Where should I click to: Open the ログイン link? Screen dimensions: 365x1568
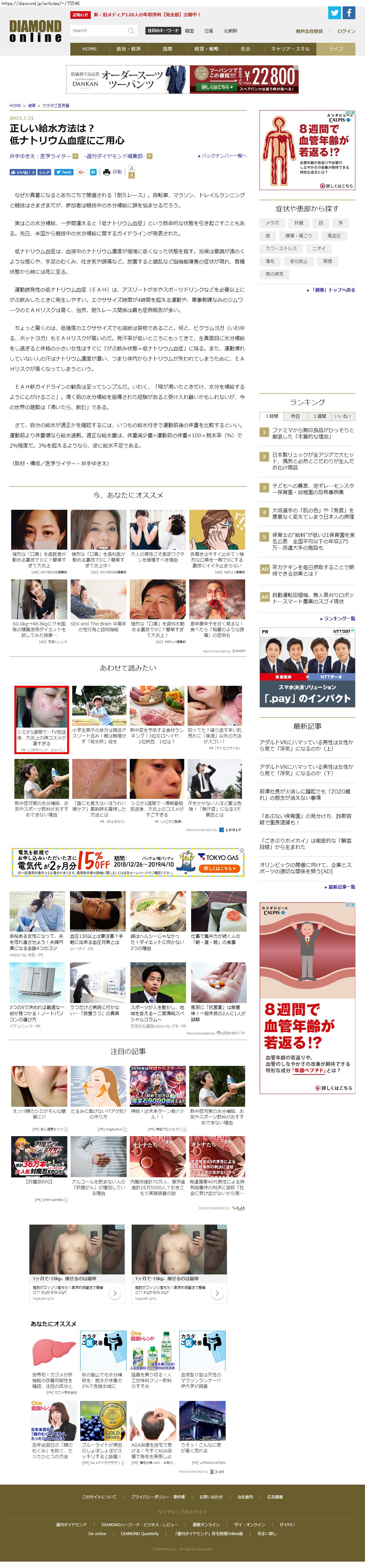pos(346,31)
